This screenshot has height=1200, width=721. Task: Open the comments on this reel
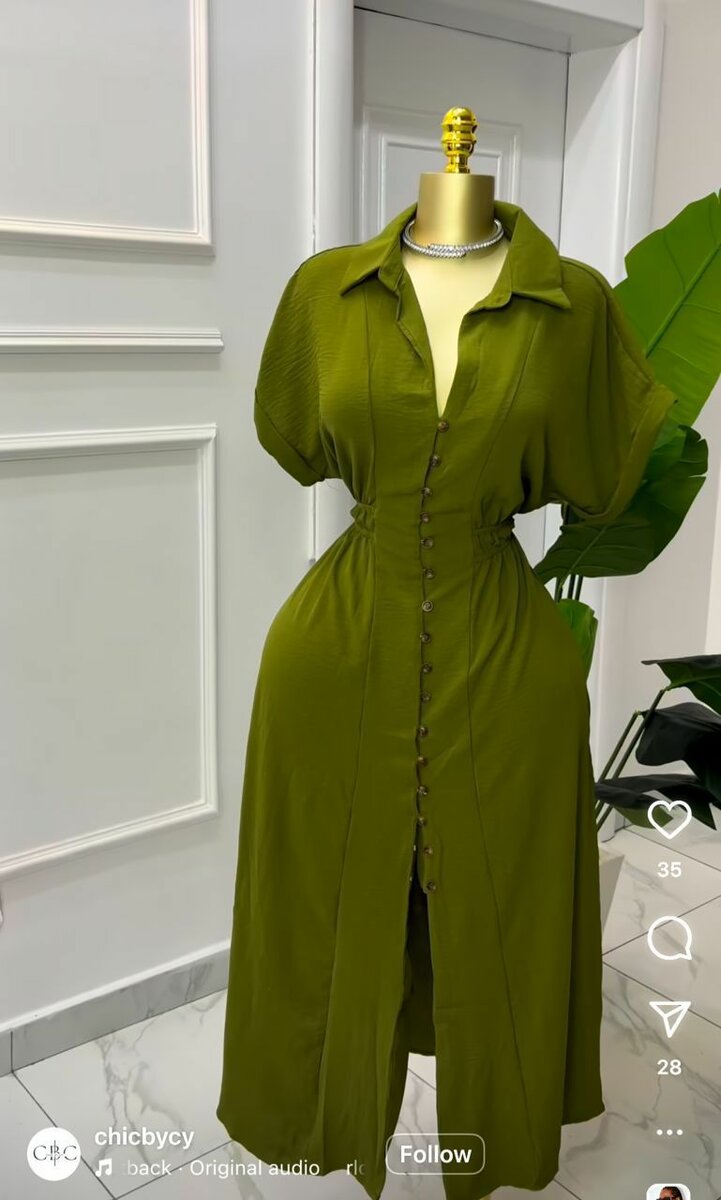tap(669, 938)
